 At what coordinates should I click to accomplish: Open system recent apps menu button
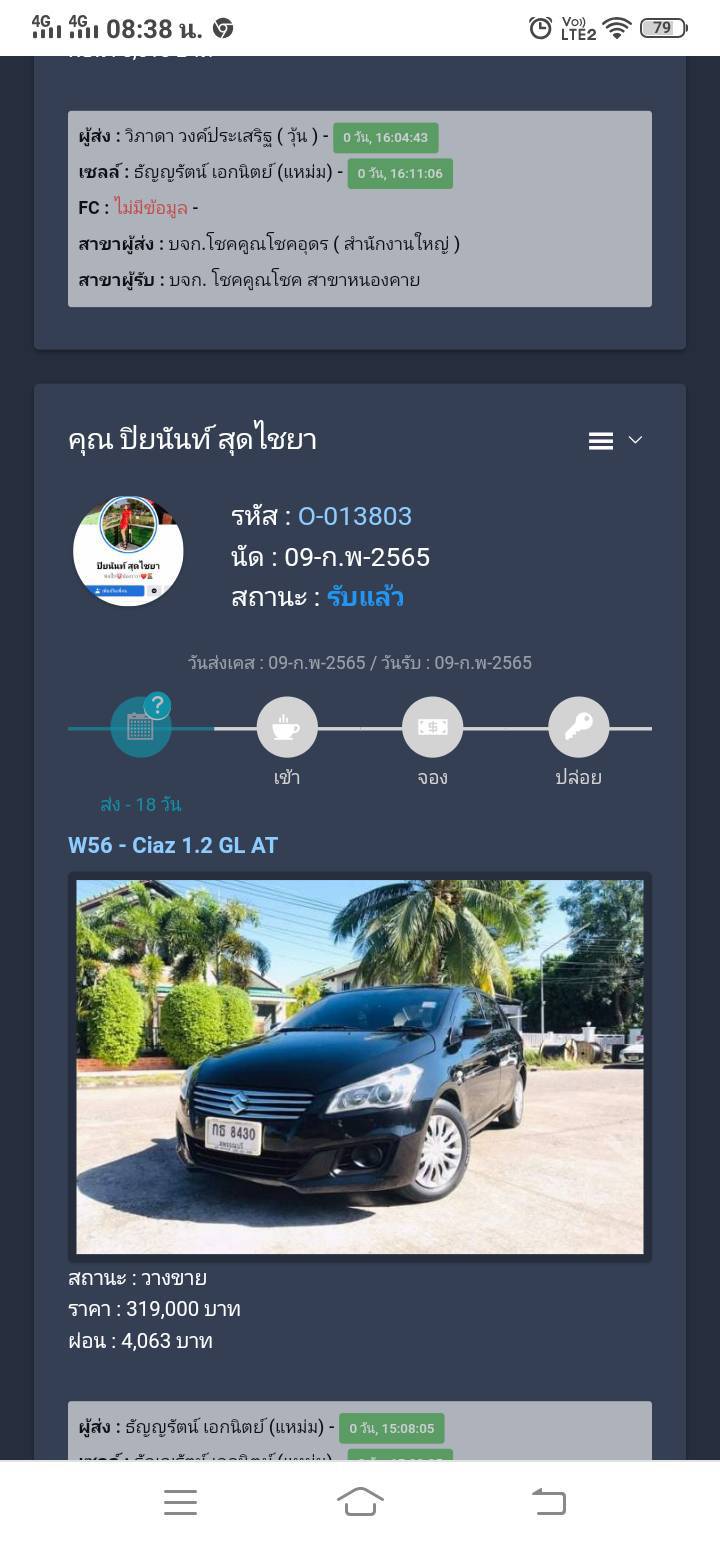pyautogui.click(x=180, y=1502)
